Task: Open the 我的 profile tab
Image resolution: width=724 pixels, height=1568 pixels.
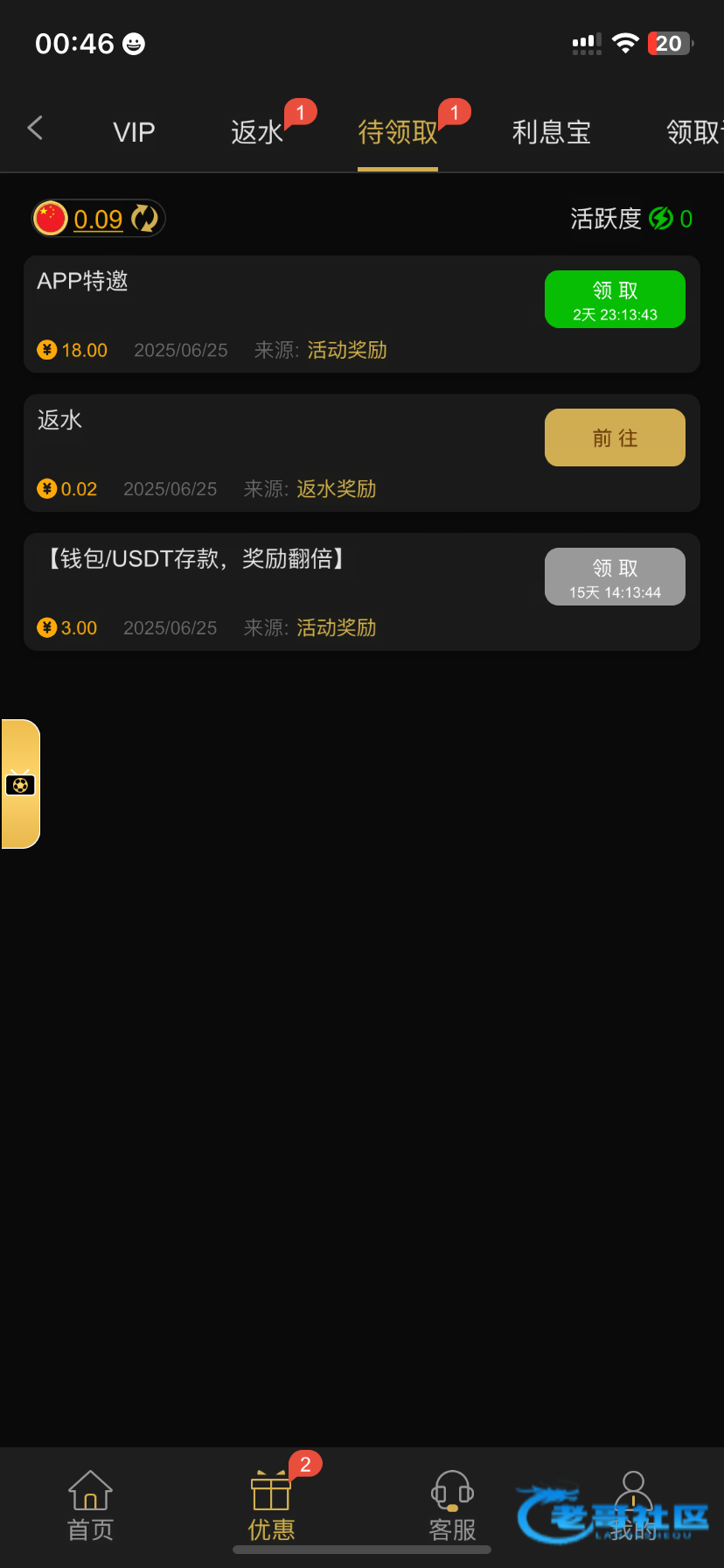Action: point(633,1505)
